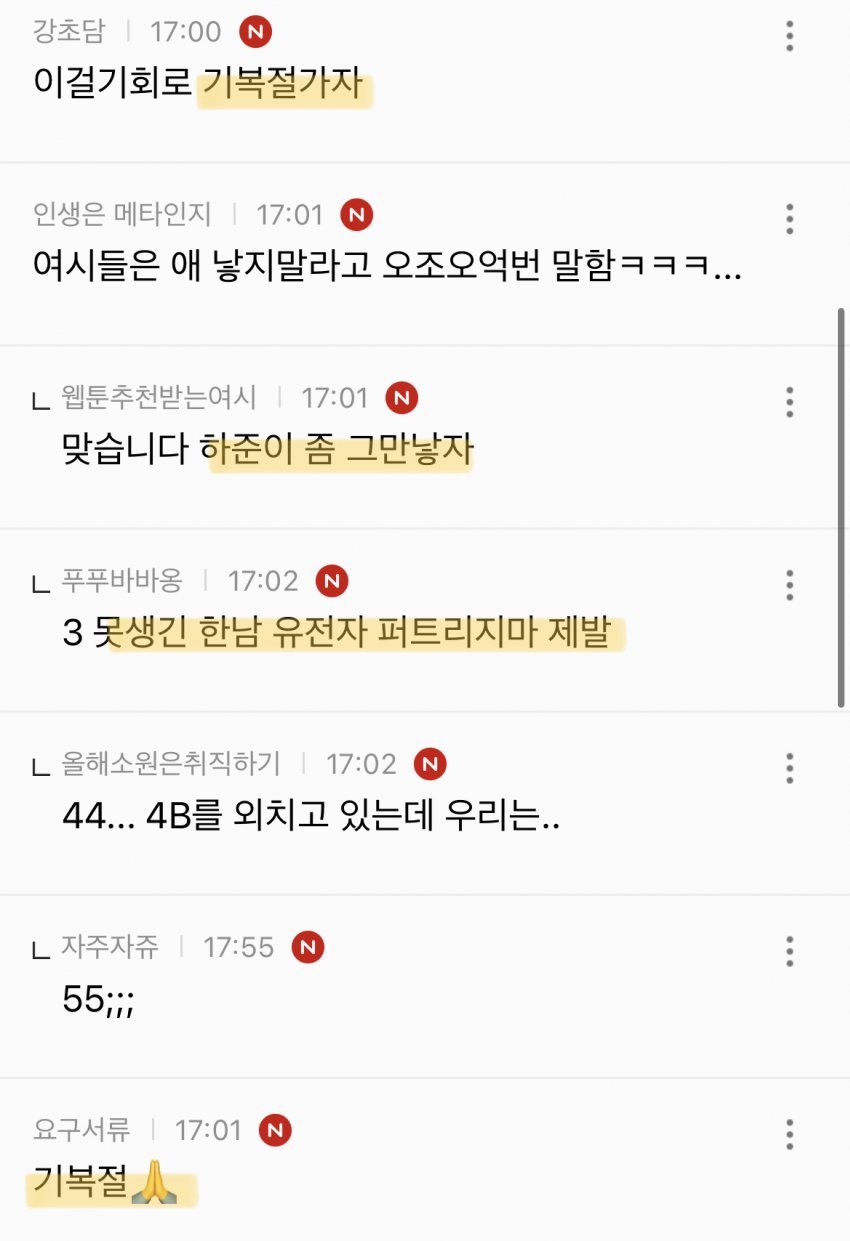
Task: Open the options menu on 인생은 메타인지's comment
Action: 789,218
